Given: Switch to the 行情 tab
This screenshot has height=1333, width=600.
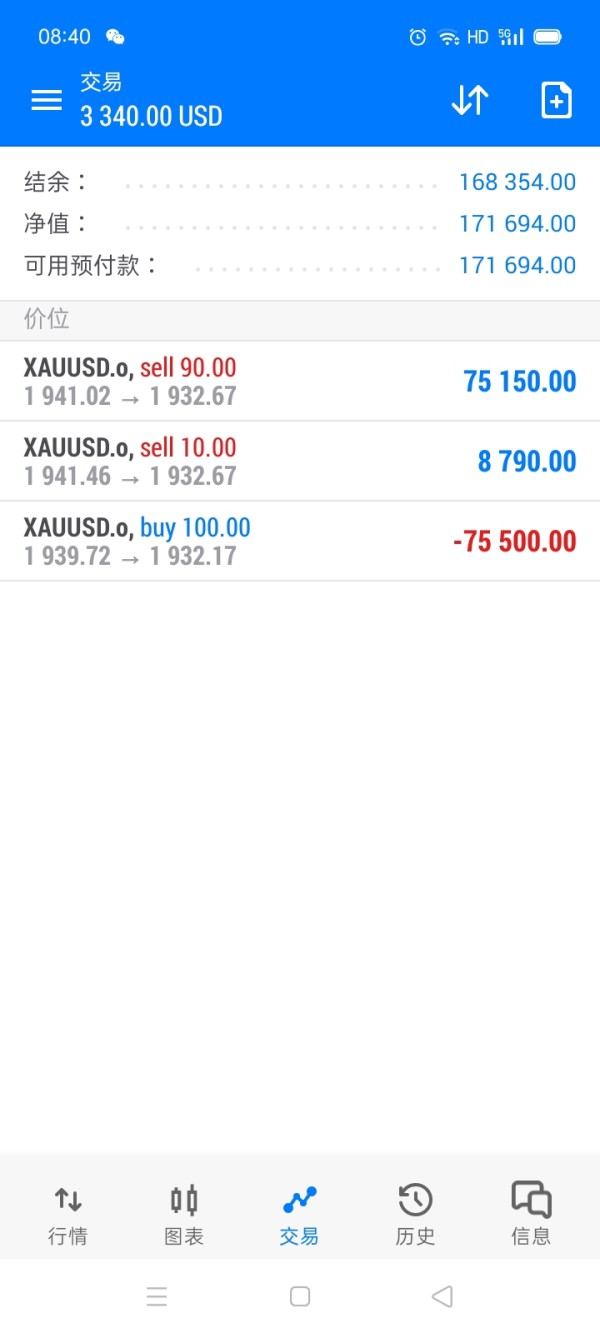Looking at the screenshot, I should pos(68,1214).
